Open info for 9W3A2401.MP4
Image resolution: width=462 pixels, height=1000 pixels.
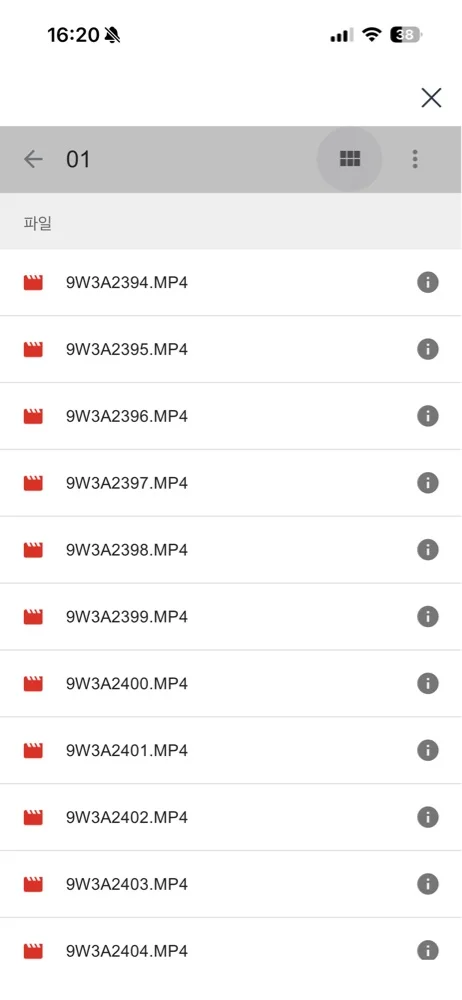point(428,750)
